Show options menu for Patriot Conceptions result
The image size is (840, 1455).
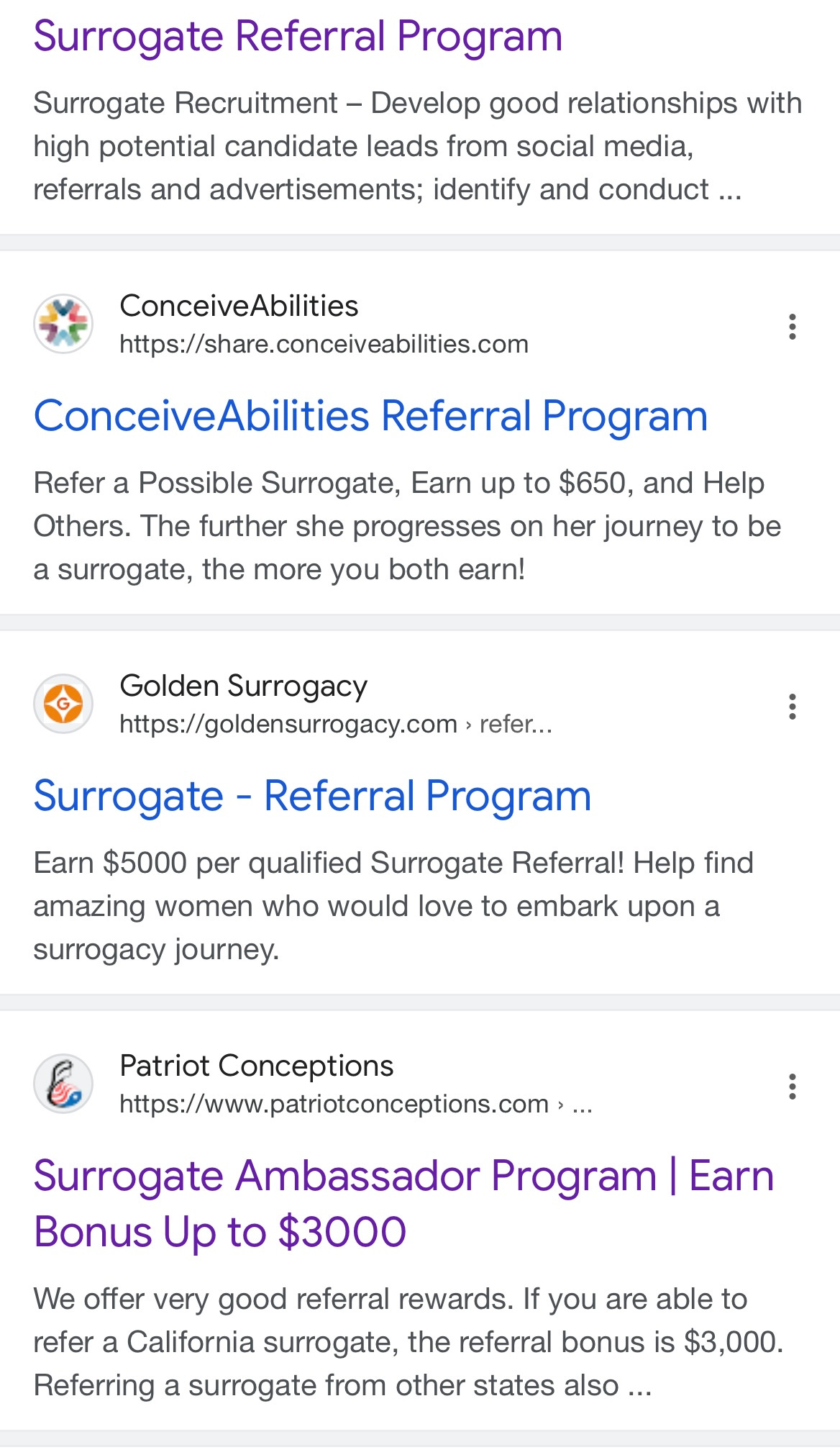[792, 1087]
